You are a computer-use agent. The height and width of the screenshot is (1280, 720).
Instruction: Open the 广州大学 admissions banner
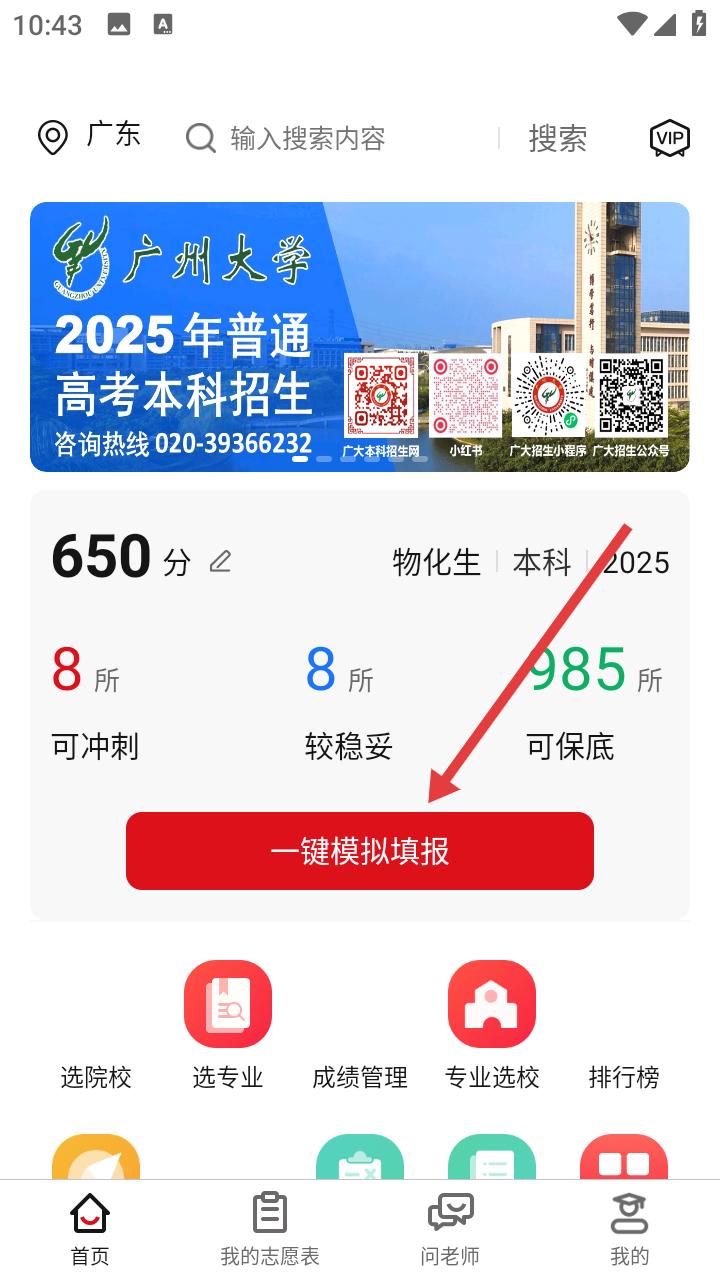click(x=359, y=336)
